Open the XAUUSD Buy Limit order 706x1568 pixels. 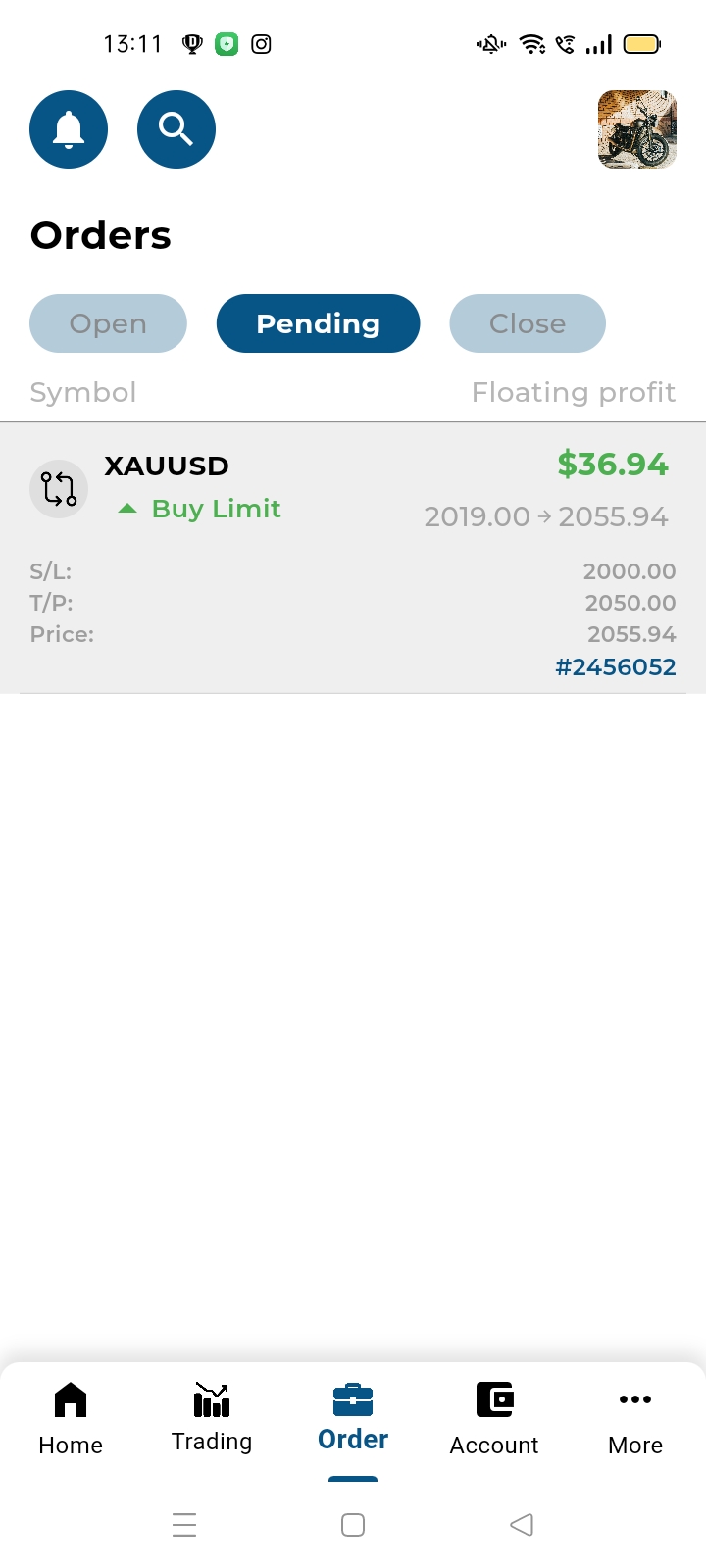353,558
